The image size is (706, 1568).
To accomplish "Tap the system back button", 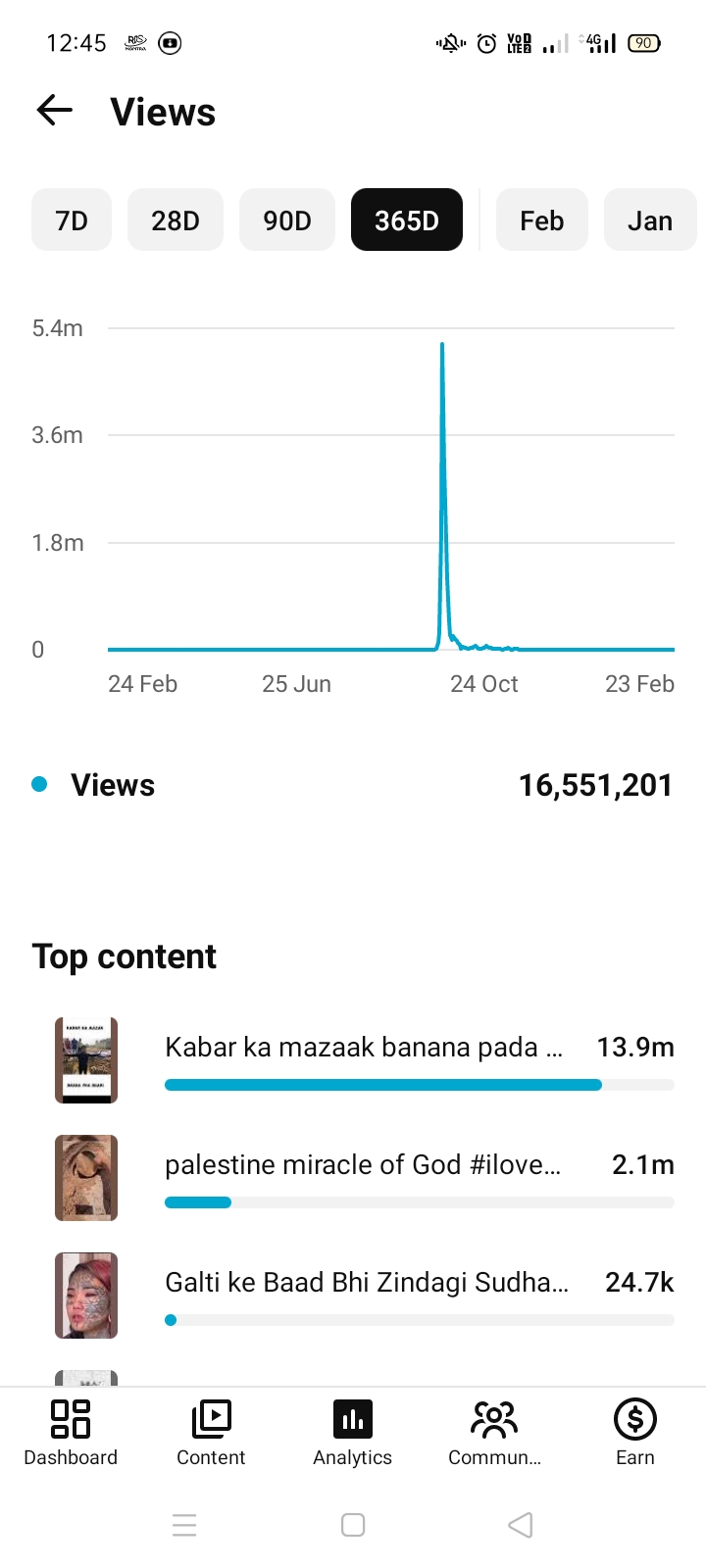I will pyautogui.click(x=521, y=1525).
